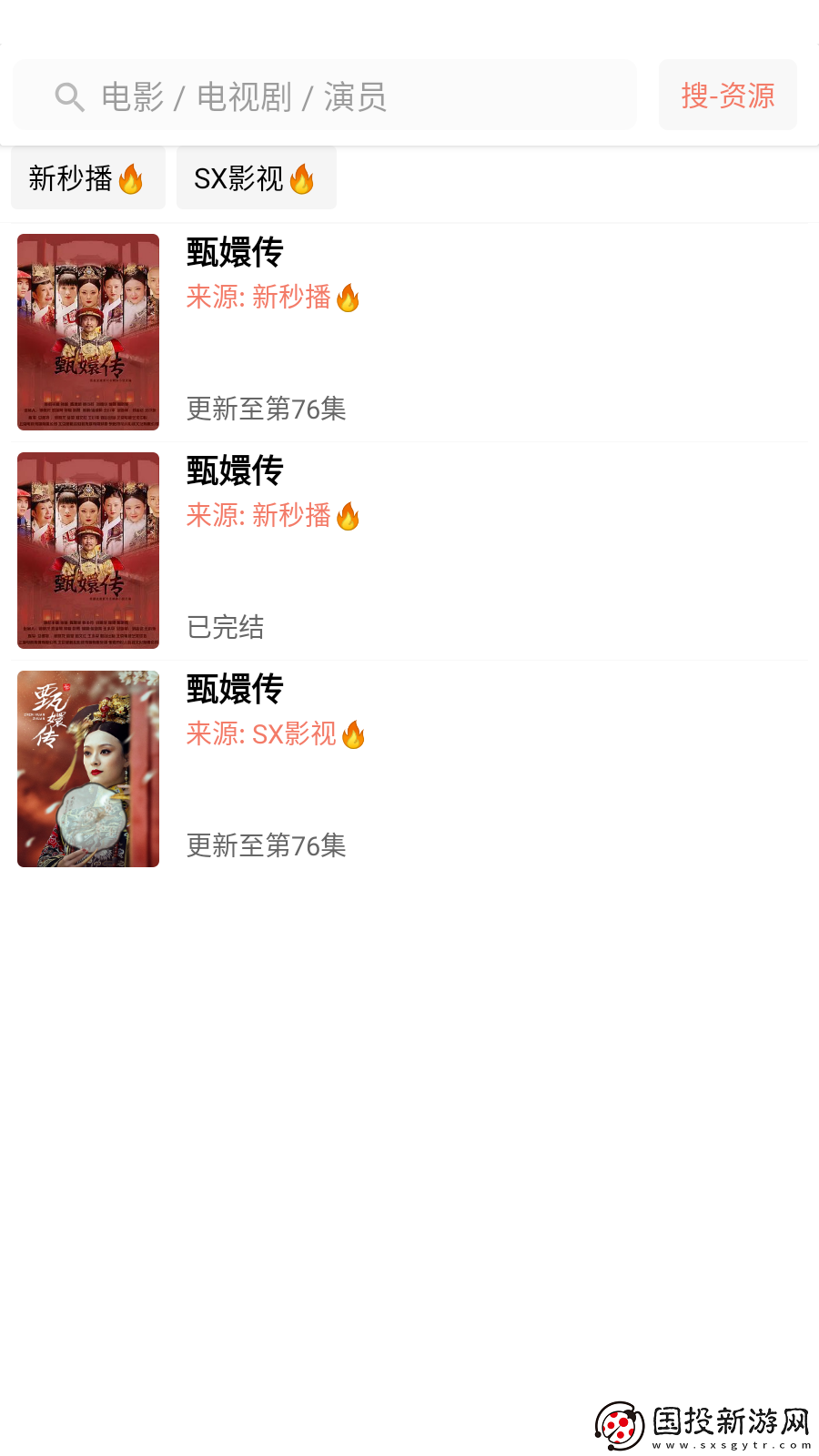This screenshot has height=1456, width=819.
Task: Select the 新秒播 source chip
Action: coord(87,178)
